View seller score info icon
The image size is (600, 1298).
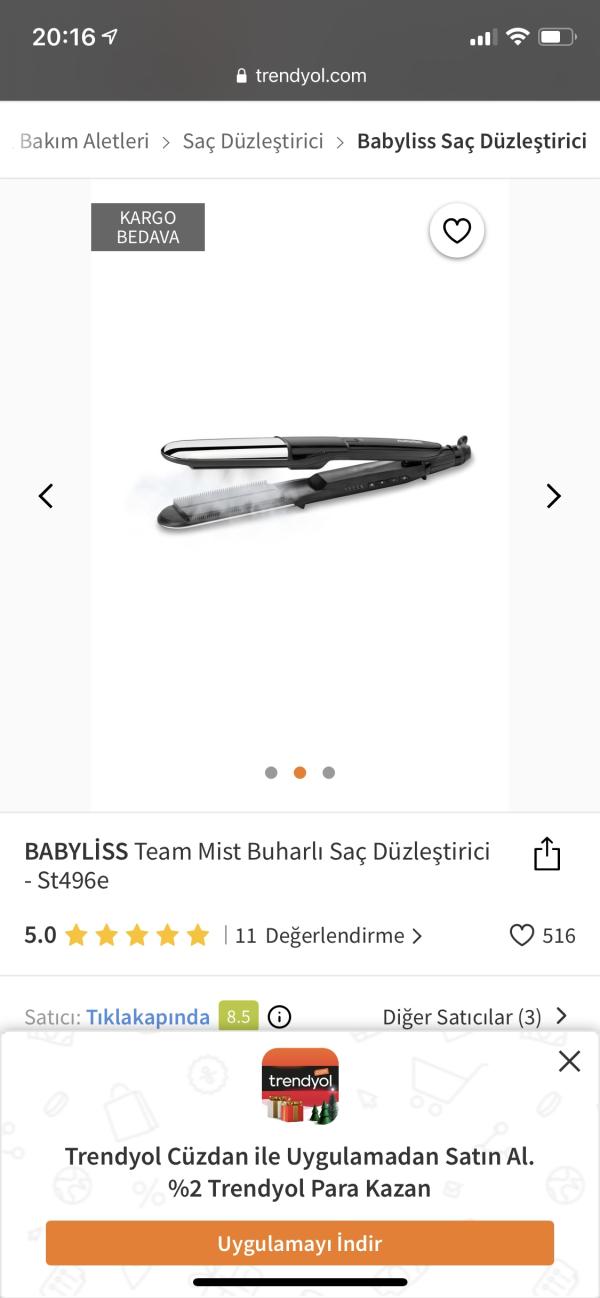point(280,1017)
